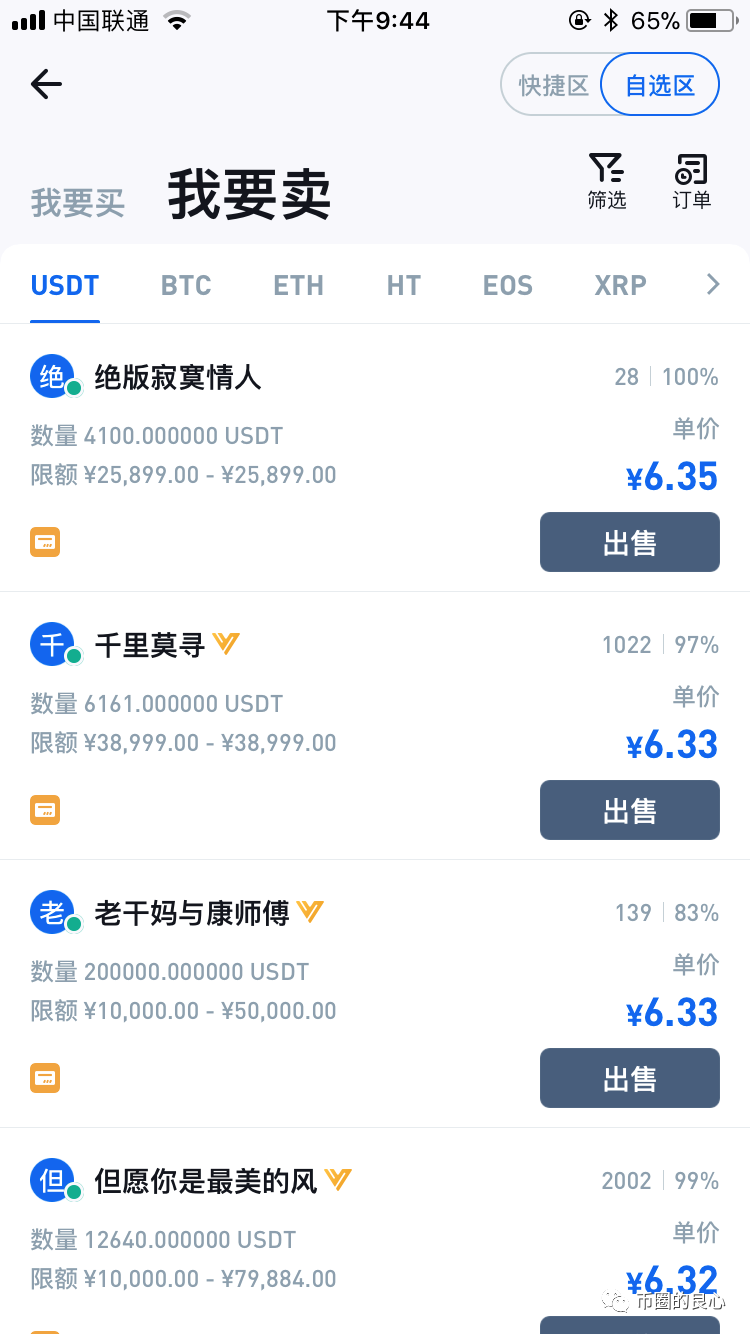Tap the verified badge next to 老干妈与康师傅

(310, 912)
